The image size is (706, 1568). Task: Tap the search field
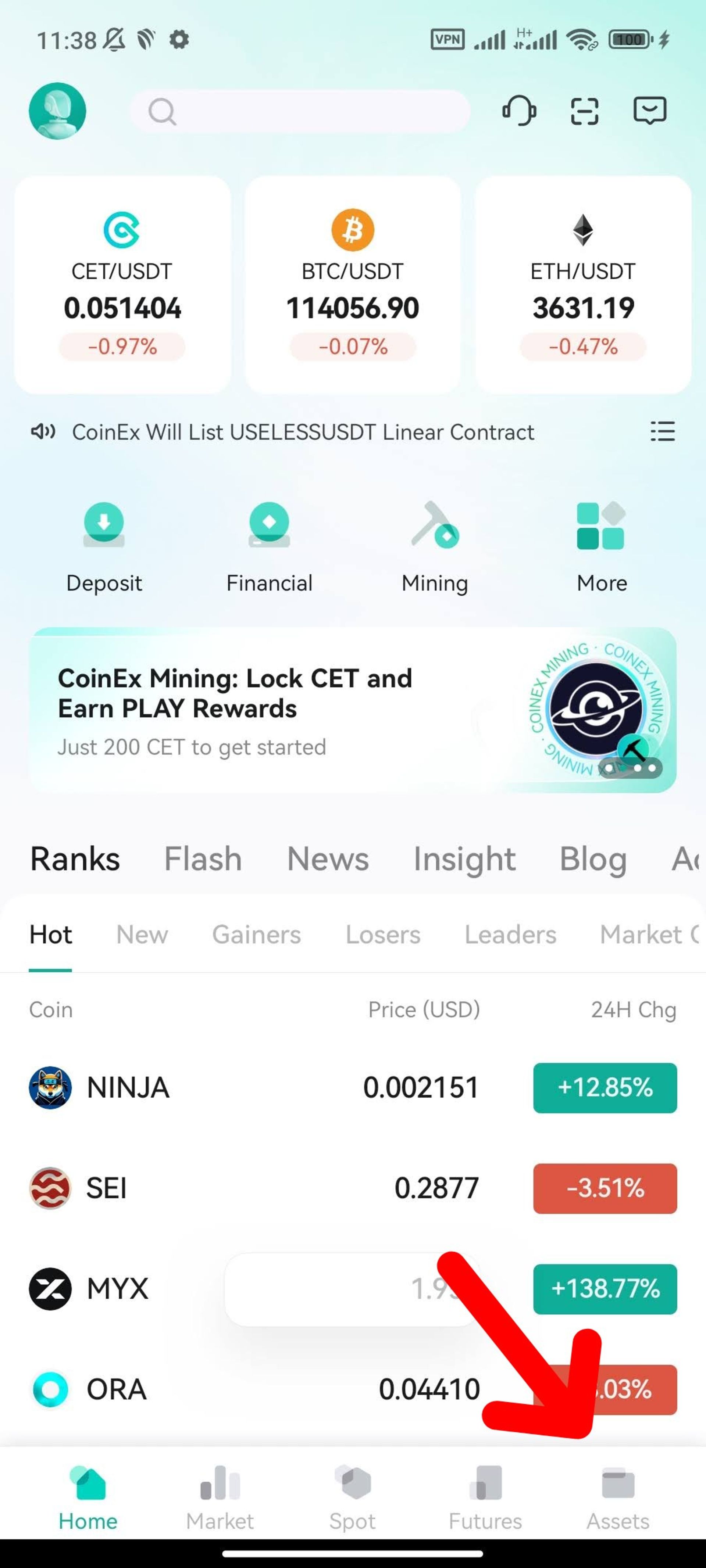[x=300, y=111]
